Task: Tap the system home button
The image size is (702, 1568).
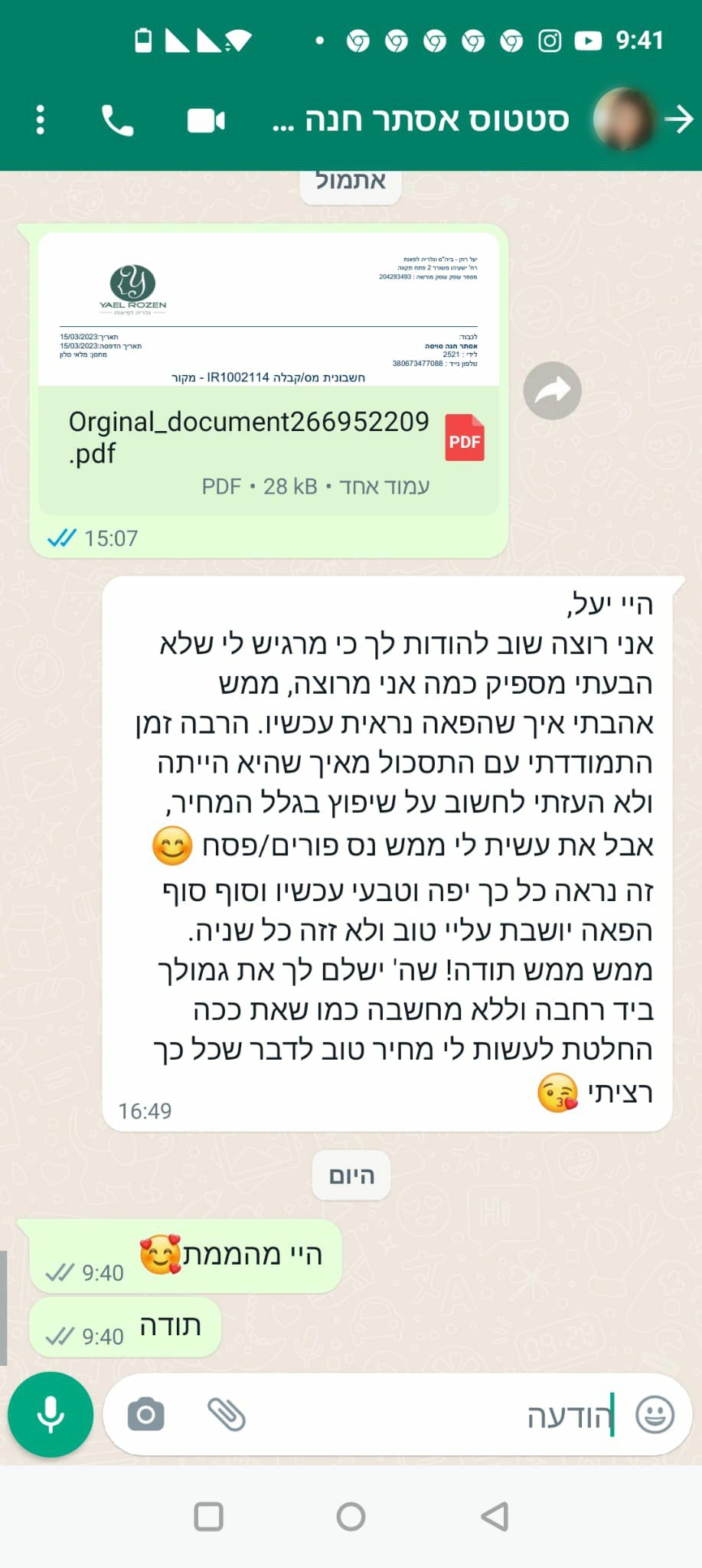Action: tap(351, 1517)
